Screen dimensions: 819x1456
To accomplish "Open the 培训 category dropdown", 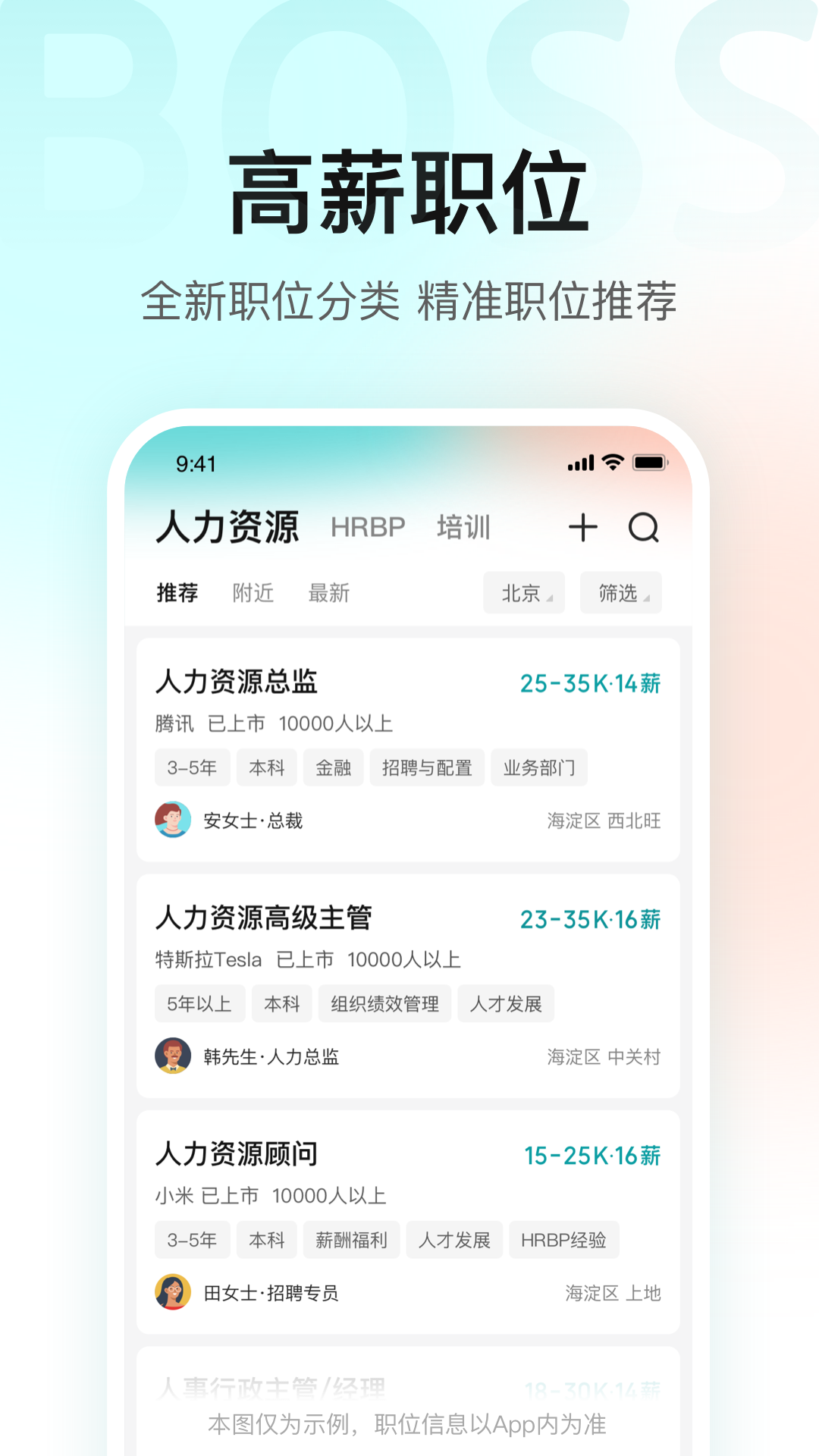I will coord(464,526).
